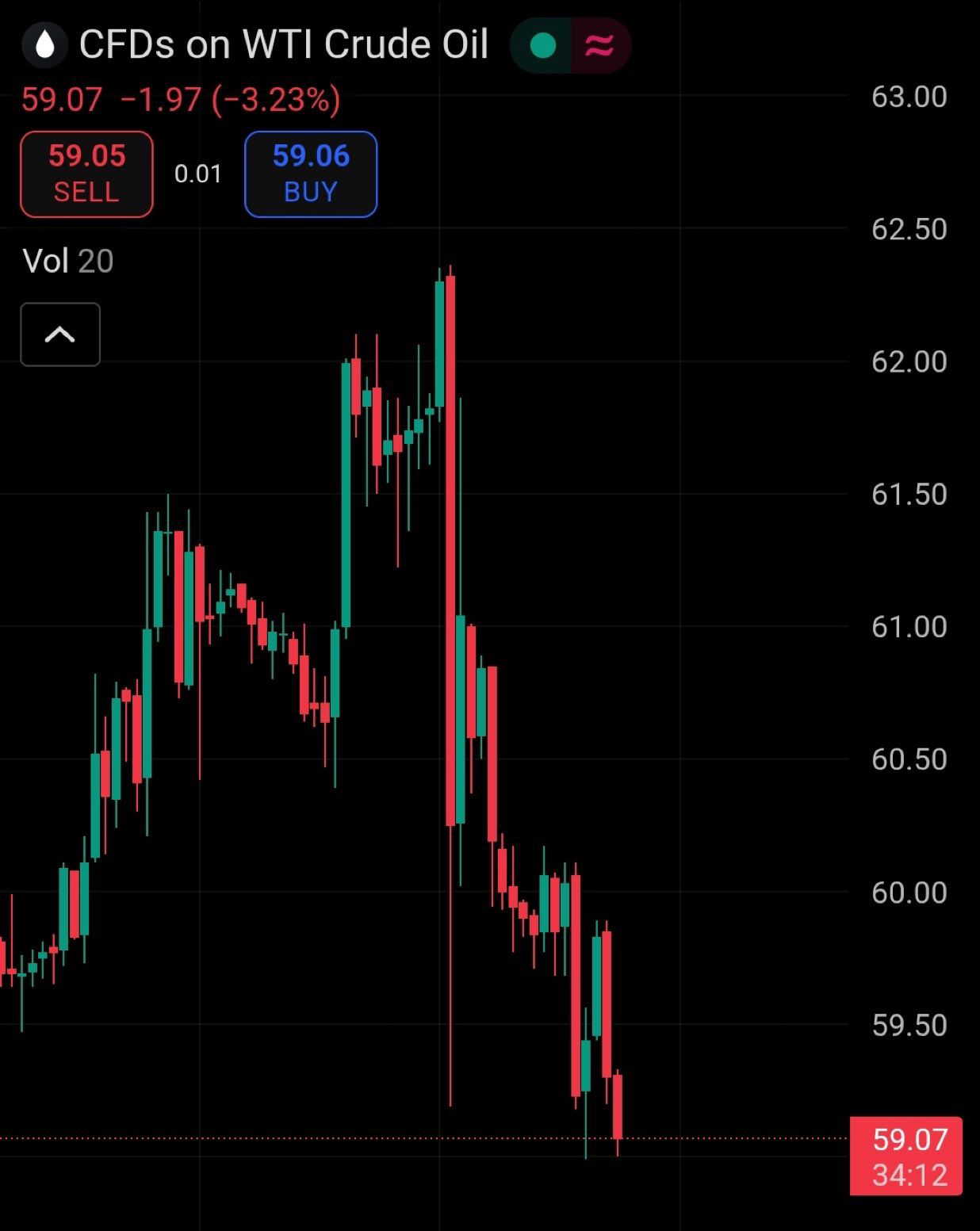Tap the 59.05 SELL button
Screen dimensions: 980x1231
[x=86, y=174]
